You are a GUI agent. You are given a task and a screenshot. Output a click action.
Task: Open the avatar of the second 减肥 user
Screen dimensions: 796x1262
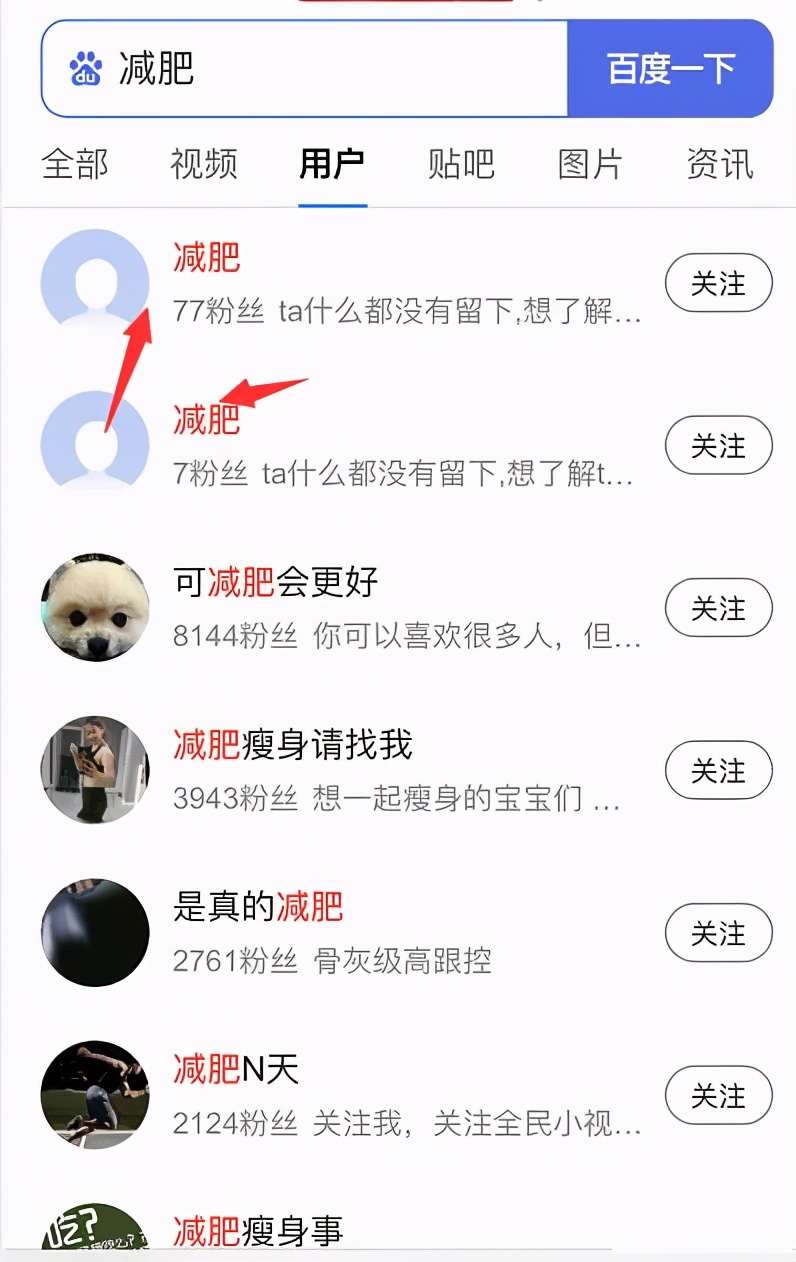pos(95,445)
